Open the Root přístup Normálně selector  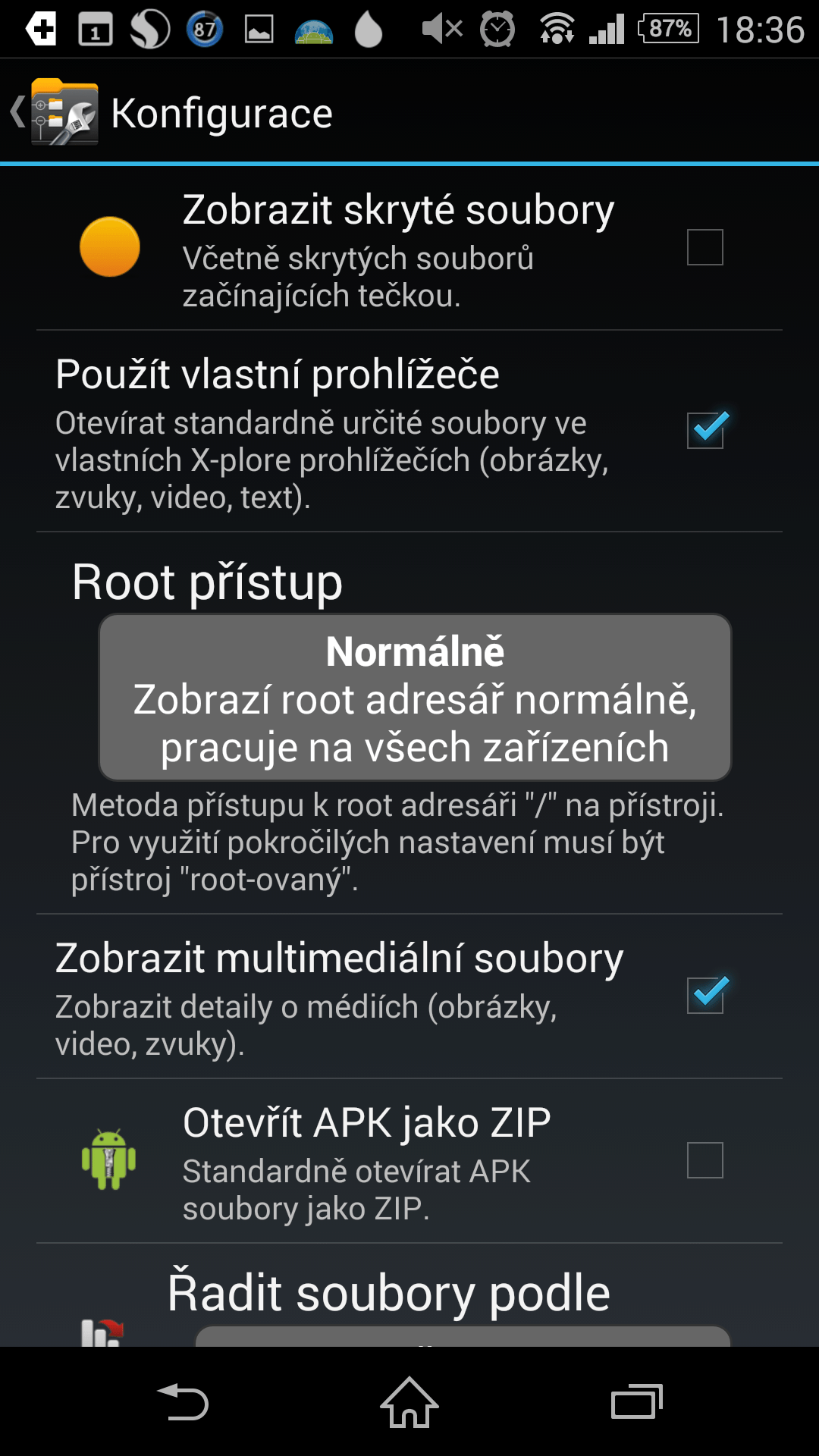pos(415,698)
